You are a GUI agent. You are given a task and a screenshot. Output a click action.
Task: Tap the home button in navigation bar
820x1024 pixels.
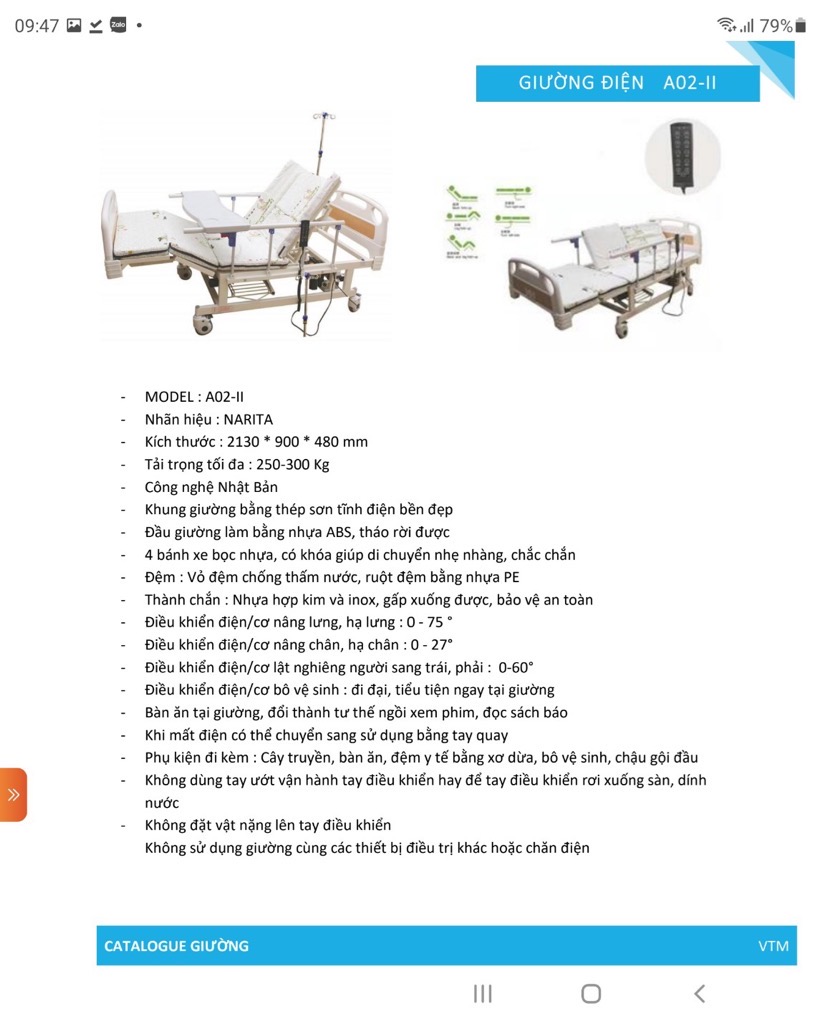[x=591, y=993]
